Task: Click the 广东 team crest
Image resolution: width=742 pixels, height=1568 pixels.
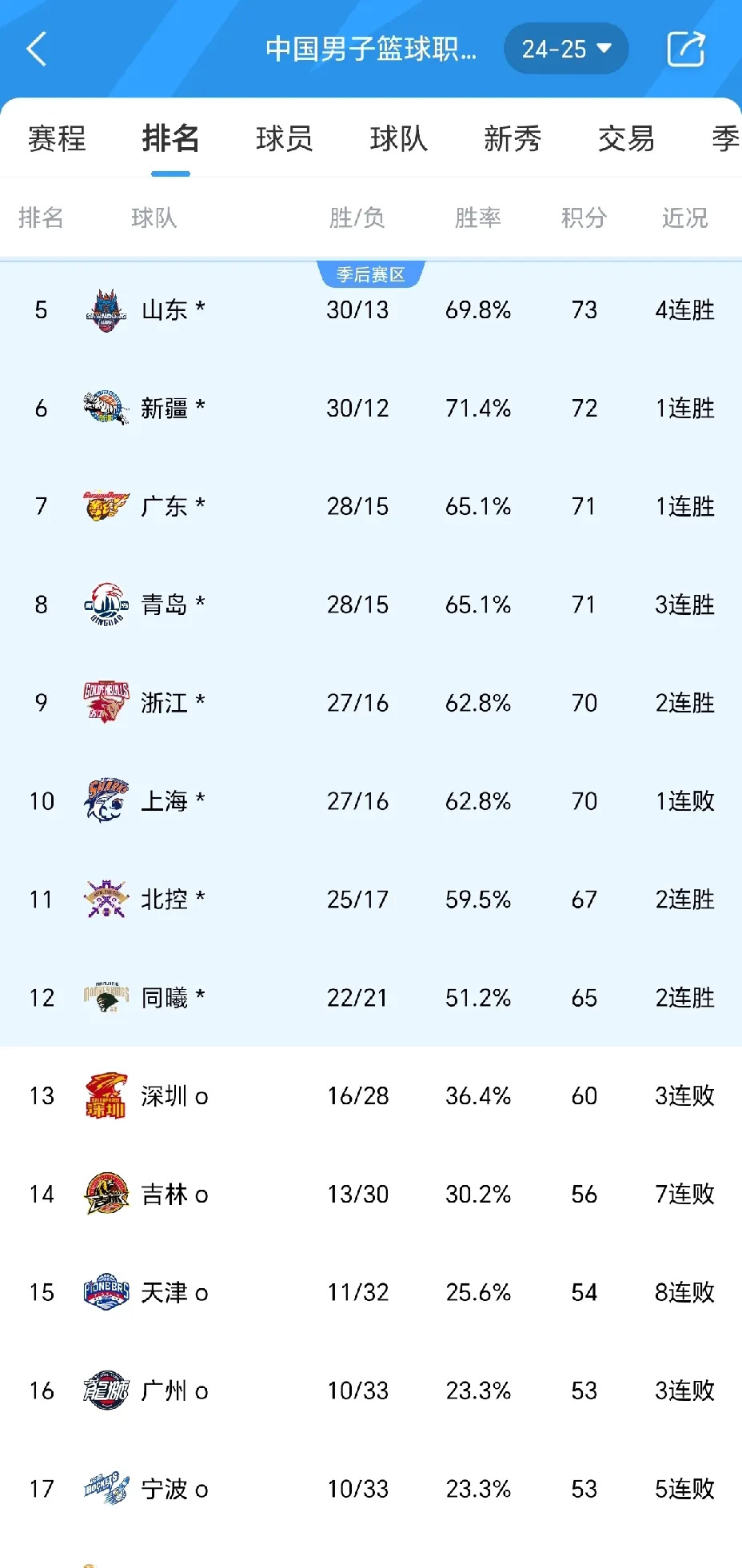Action: coord(105,506)
